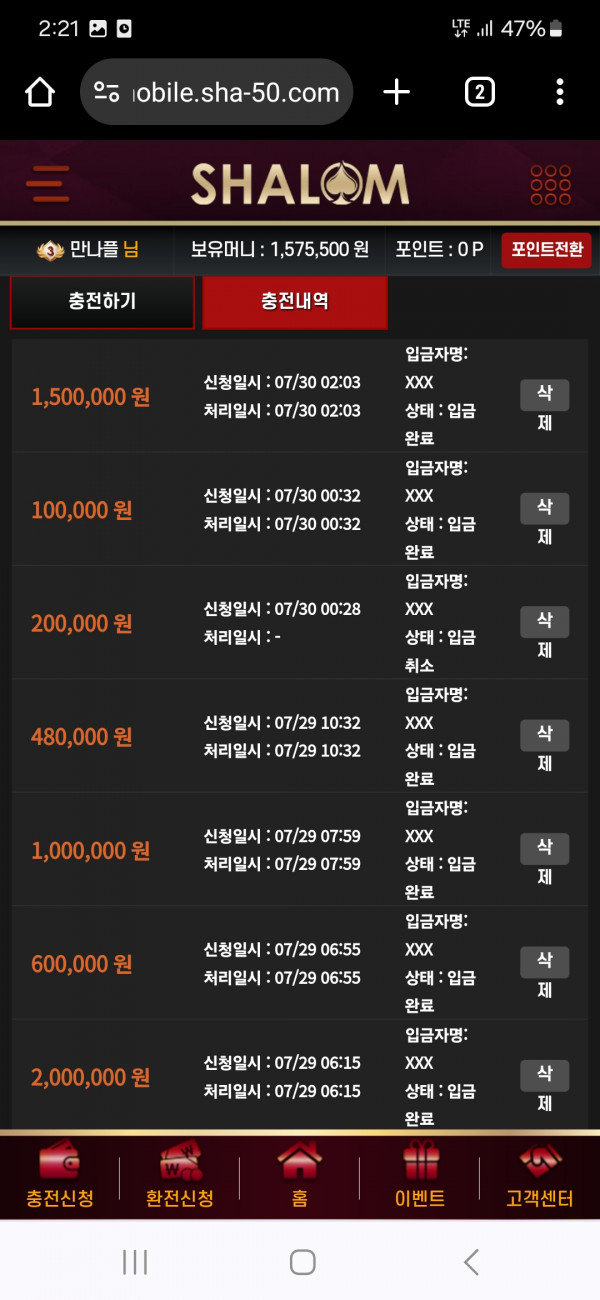The width and height of the screenshot is (600, 1300).
Task: Go to 환전신청 in the bottom bar
Action: [180, 1177]
